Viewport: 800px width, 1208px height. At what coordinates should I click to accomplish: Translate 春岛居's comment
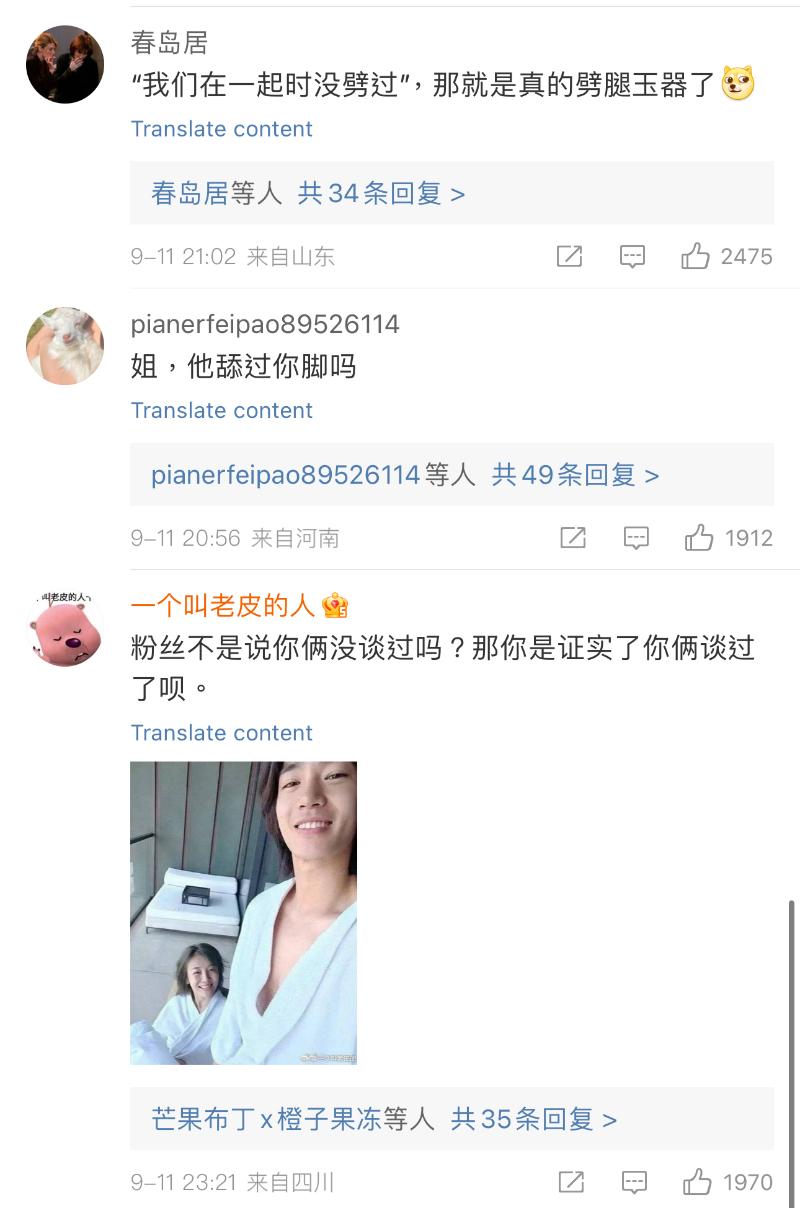coord(221,129)
